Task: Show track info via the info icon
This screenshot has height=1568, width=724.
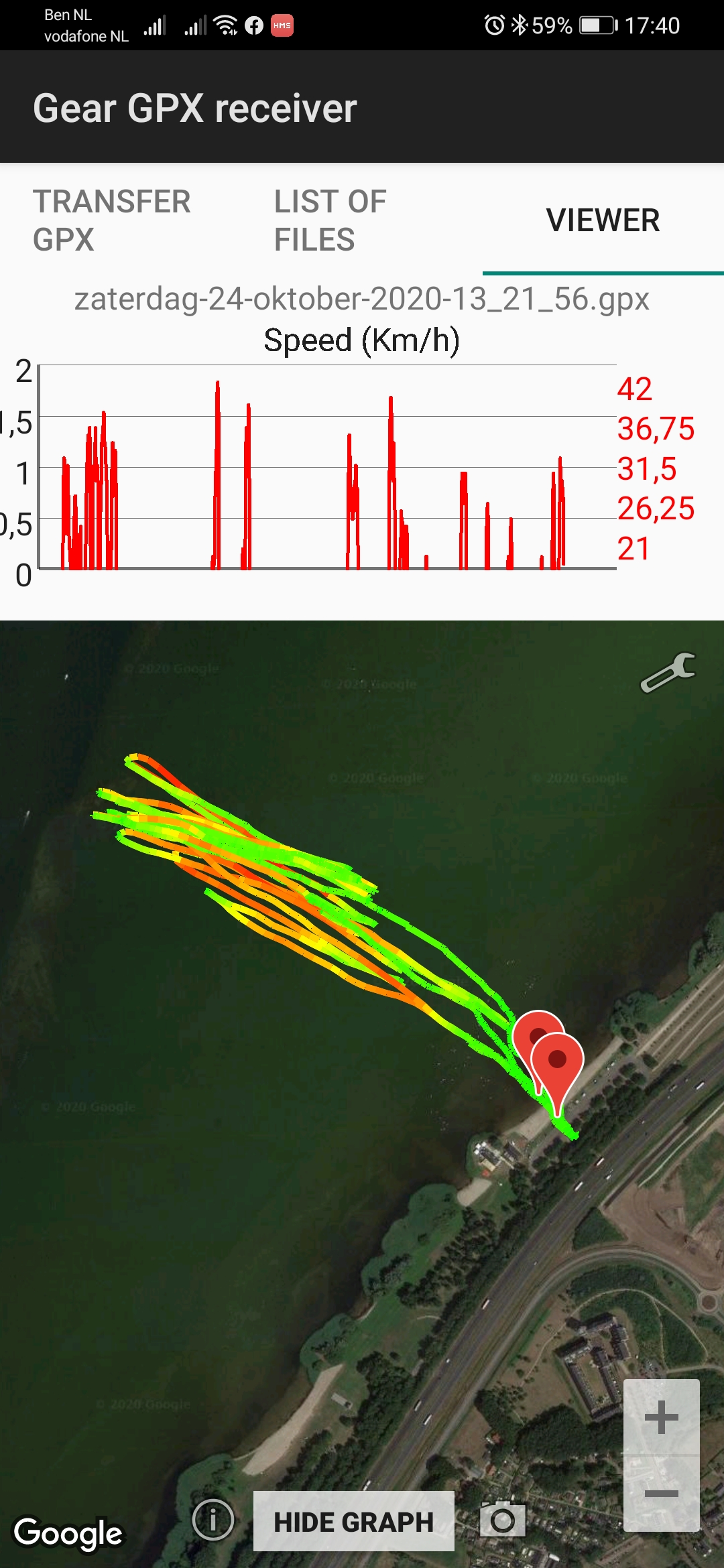Action: point(213,1520)
